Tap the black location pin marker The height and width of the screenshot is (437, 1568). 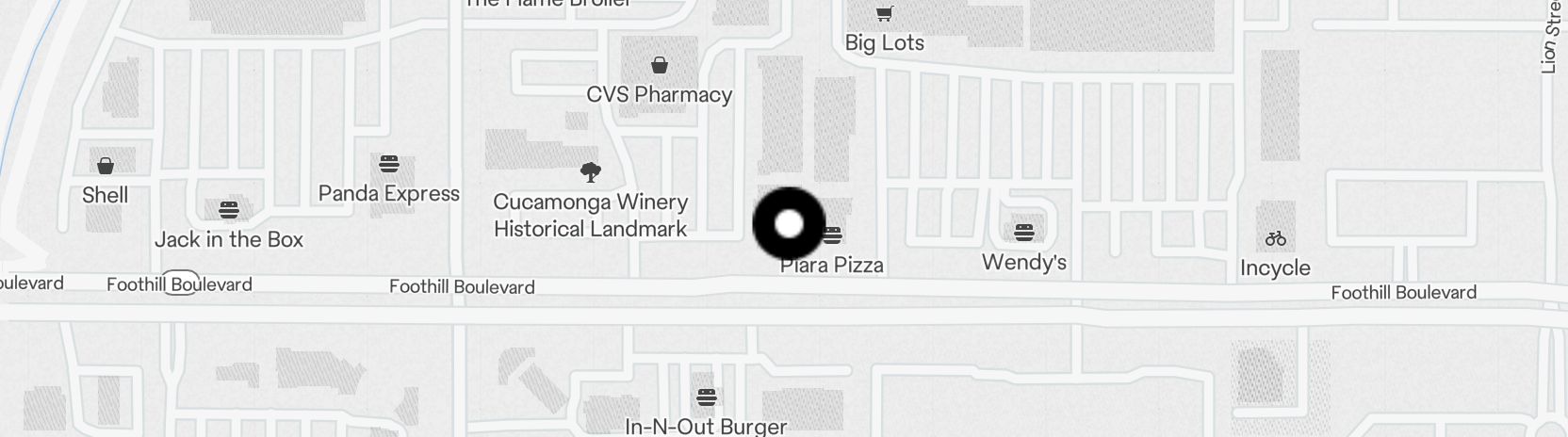(x=789, y=224)
